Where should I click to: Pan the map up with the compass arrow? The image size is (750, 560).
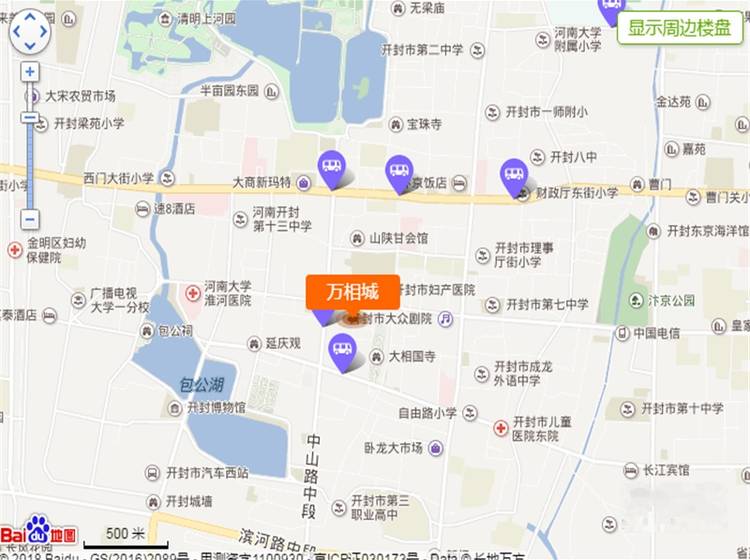coord(30,19)
